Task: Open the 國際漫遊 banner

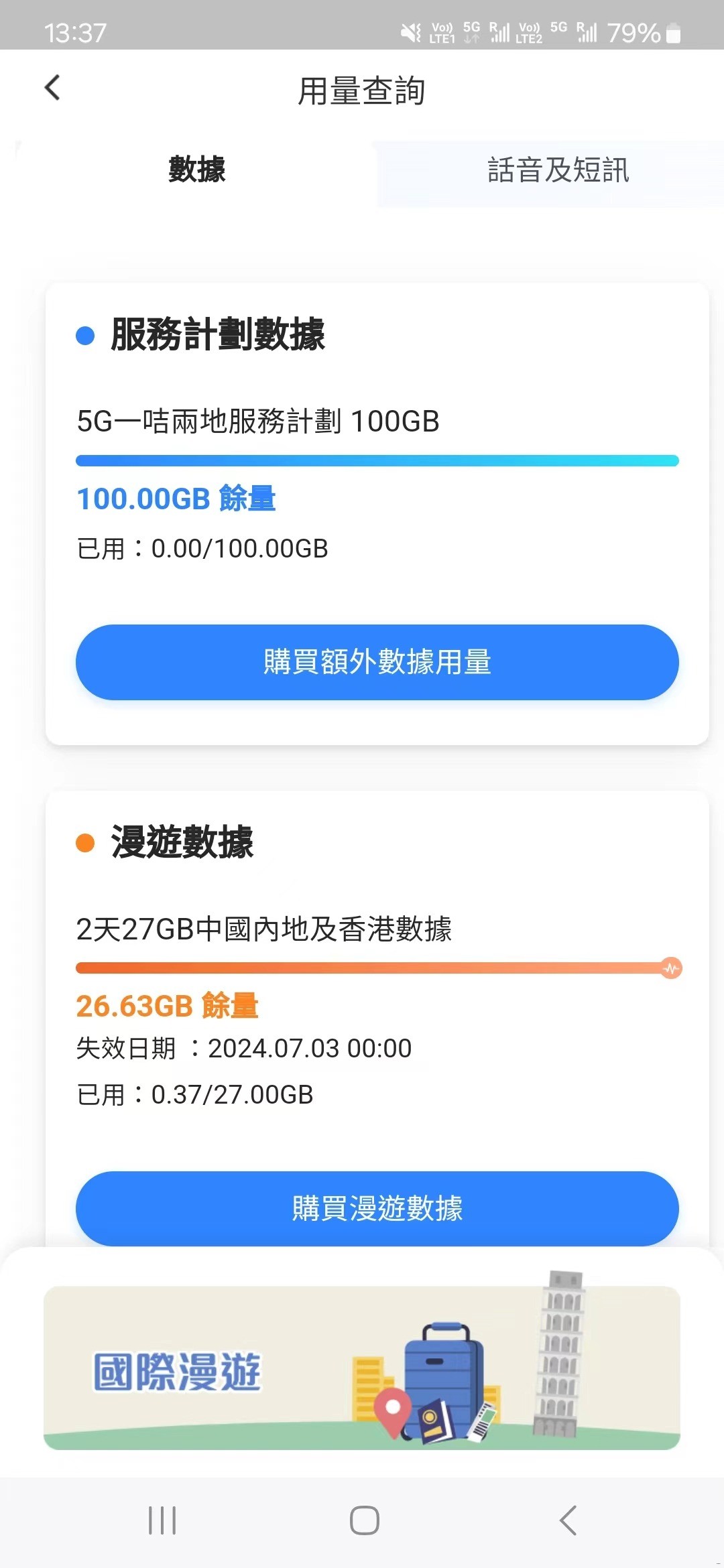Action: 362,1367
